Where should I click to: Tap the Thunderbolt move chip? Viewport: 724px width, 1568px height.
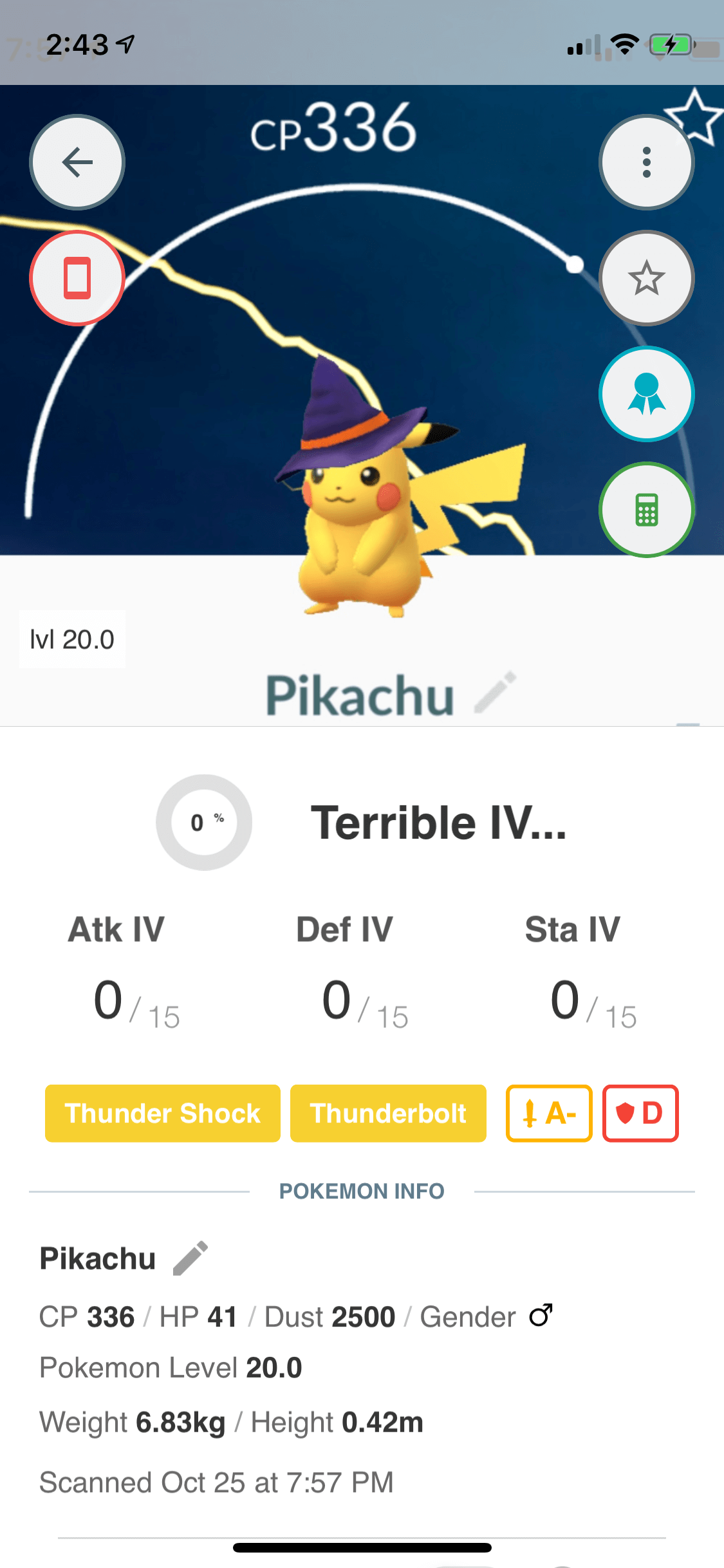pos(388,1114)
